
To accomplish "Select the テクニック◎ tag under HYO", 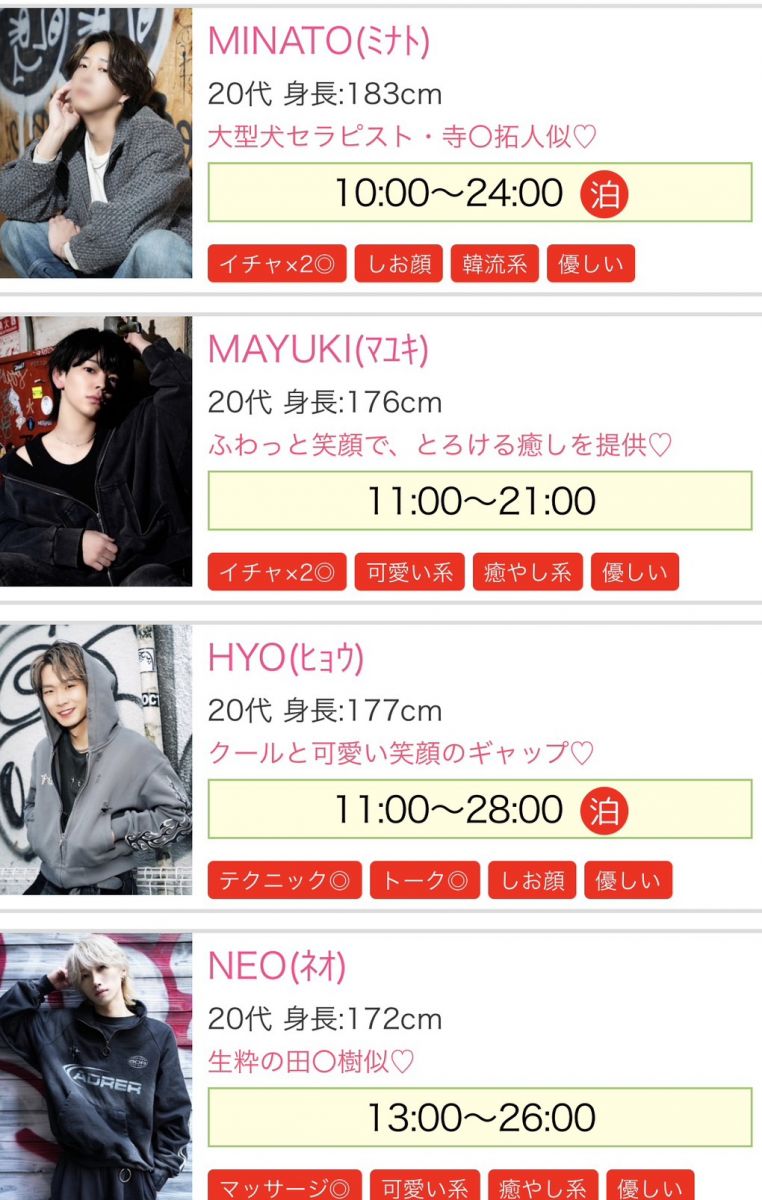I will pyautogui.click(x=284, y=881).
